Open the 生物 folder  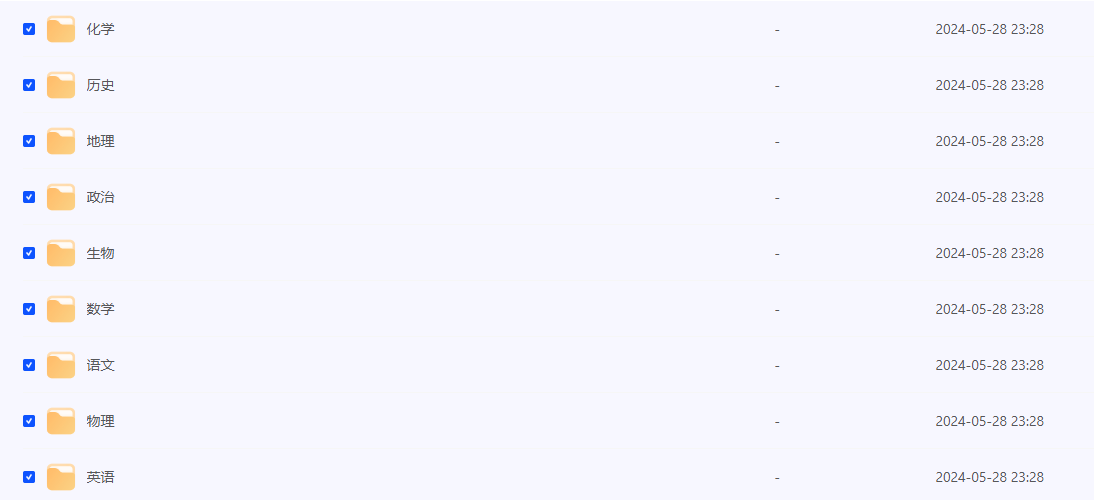(x=100, y=254)
